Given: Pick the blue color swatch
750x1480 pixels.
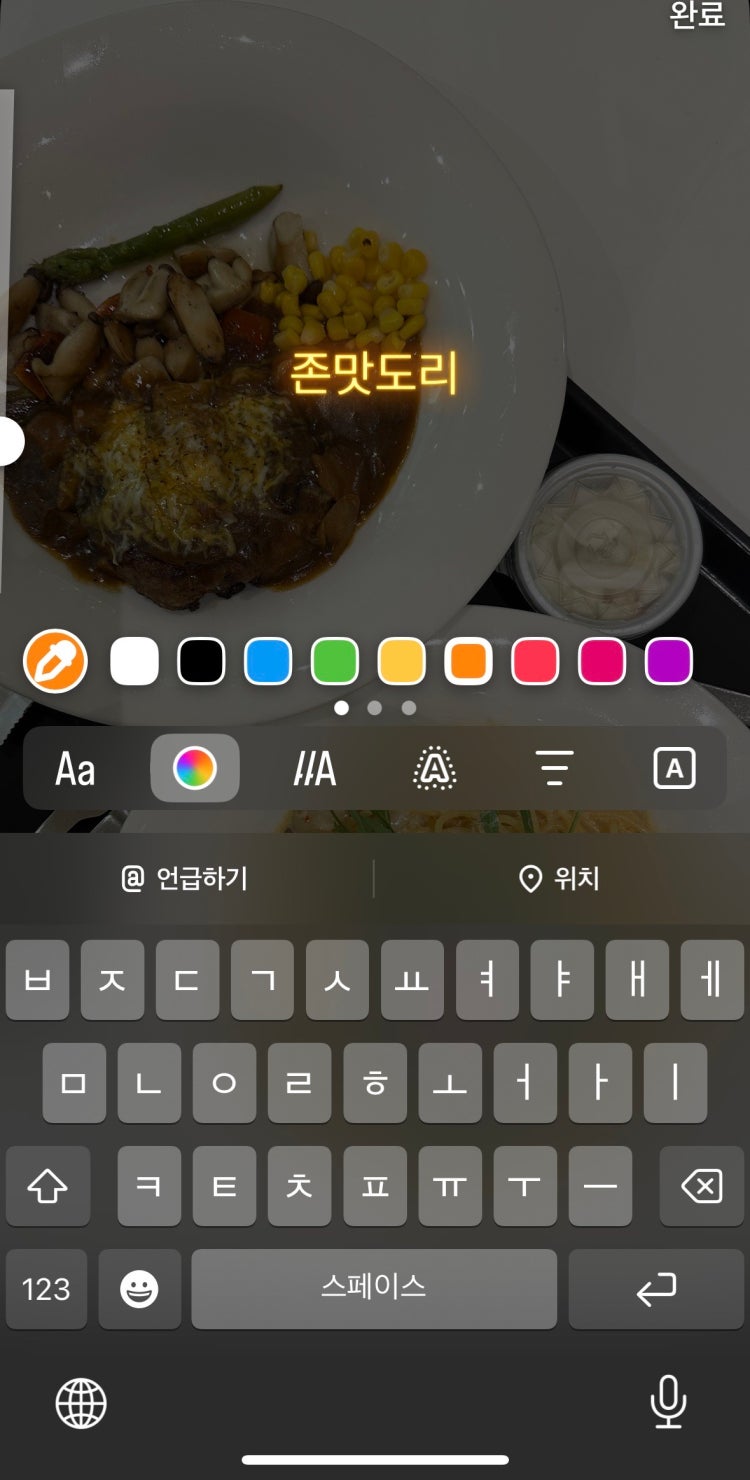Looking at the screenshot, I should click(x=268, y=662).
